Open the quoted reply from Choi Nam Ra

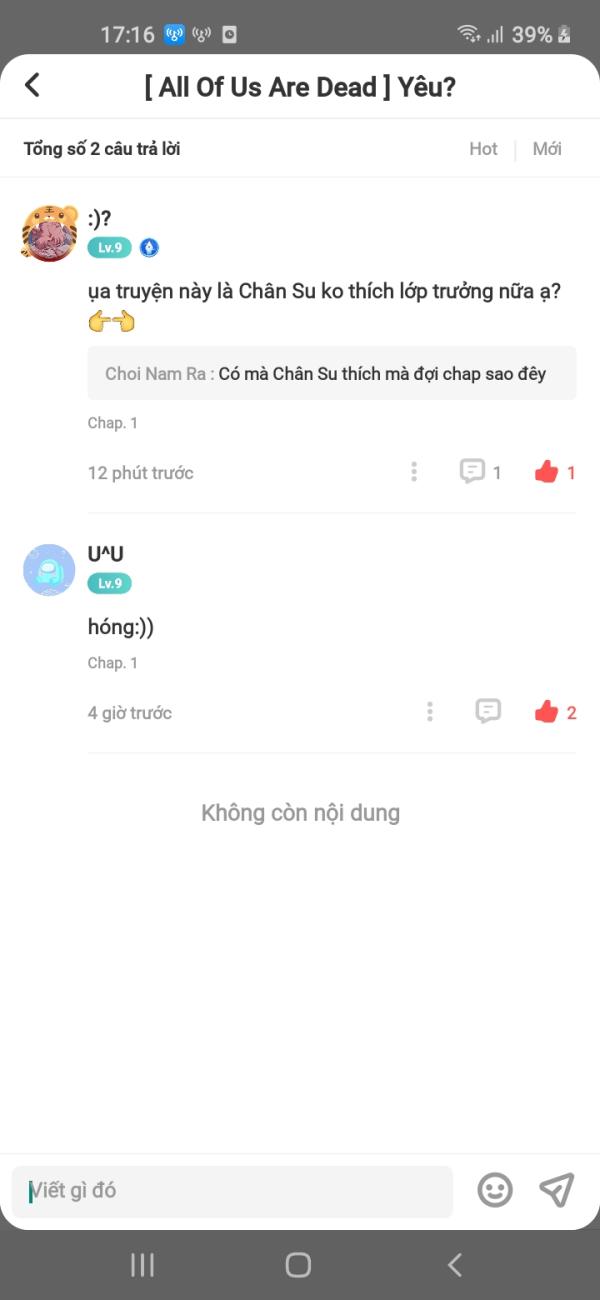pos(332,373)
